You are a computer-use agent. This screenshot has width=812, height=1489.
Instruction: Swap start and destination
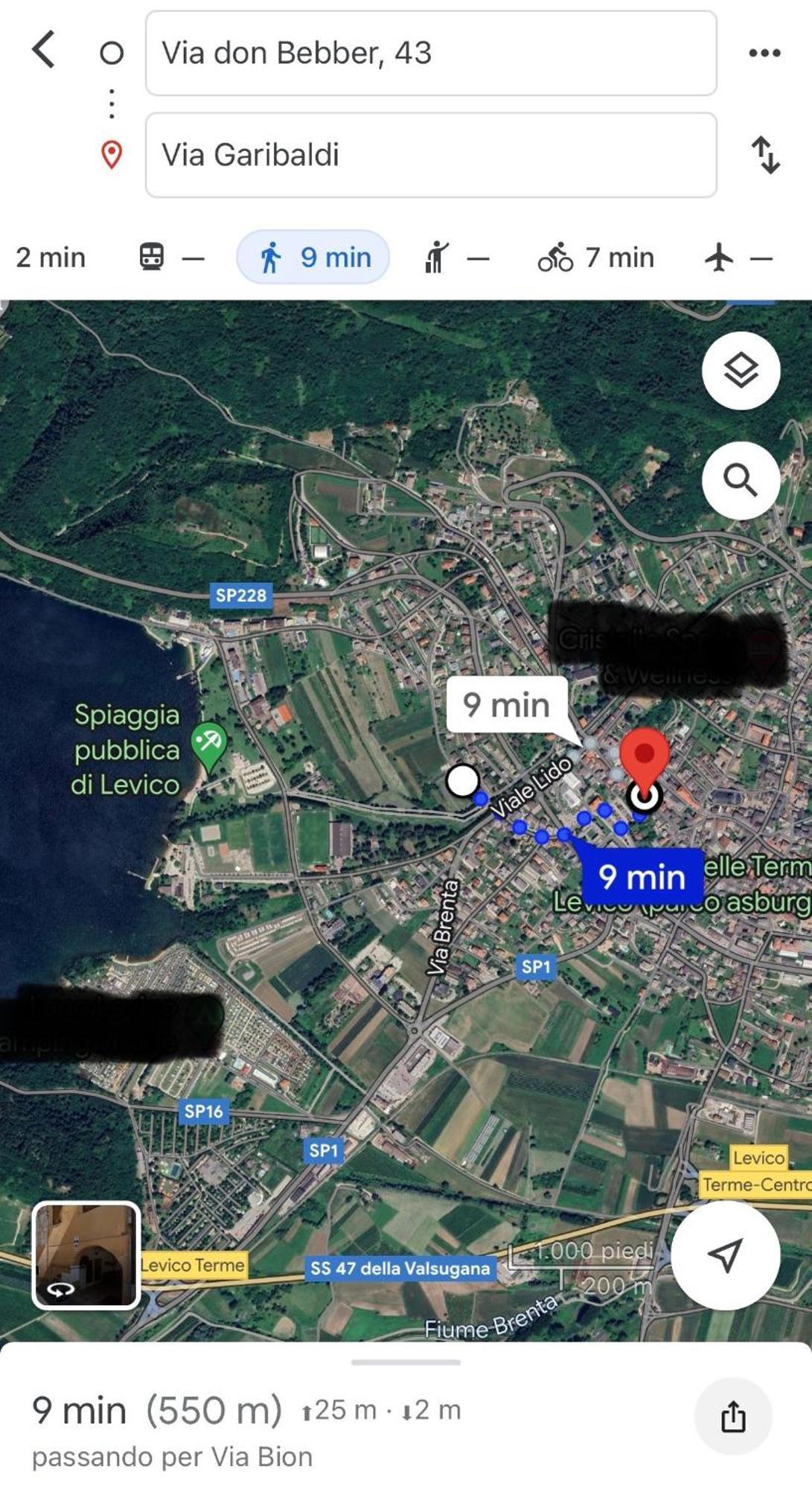pyautogui.click(x=765, y=155)
